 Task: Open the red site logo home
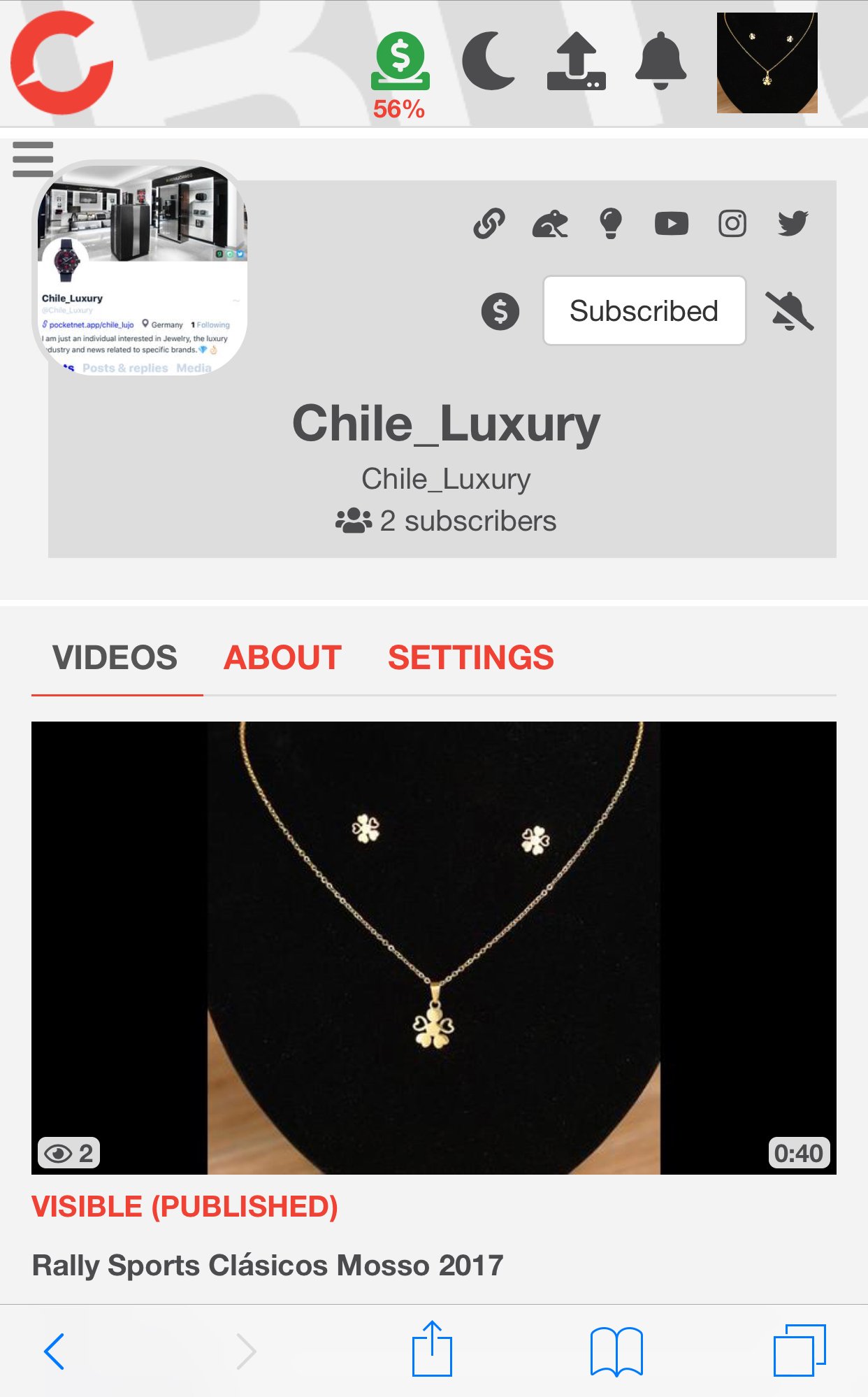pyautogui.click(x=62, y=63)
